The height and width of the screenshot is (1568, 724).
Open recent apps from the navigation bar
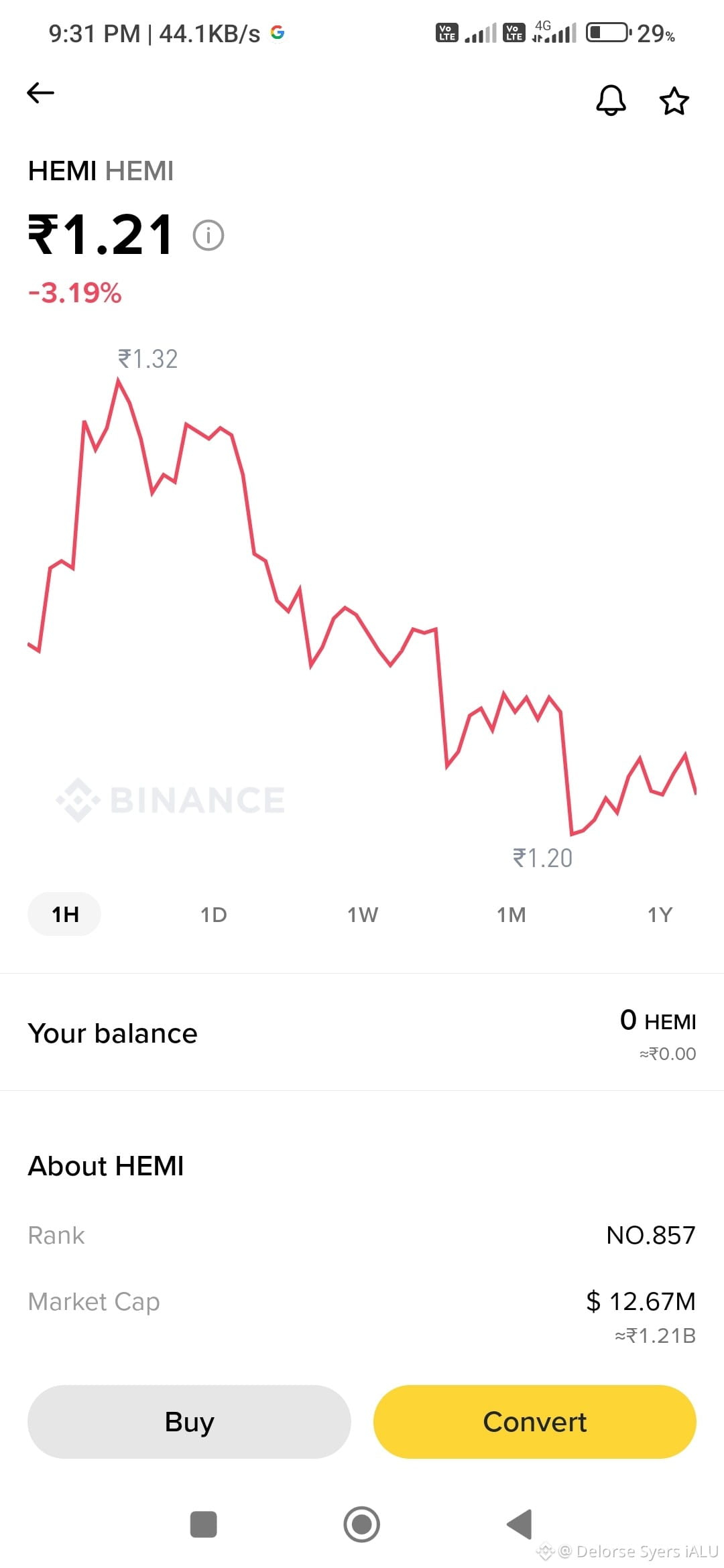click(x=203, y=1524)
